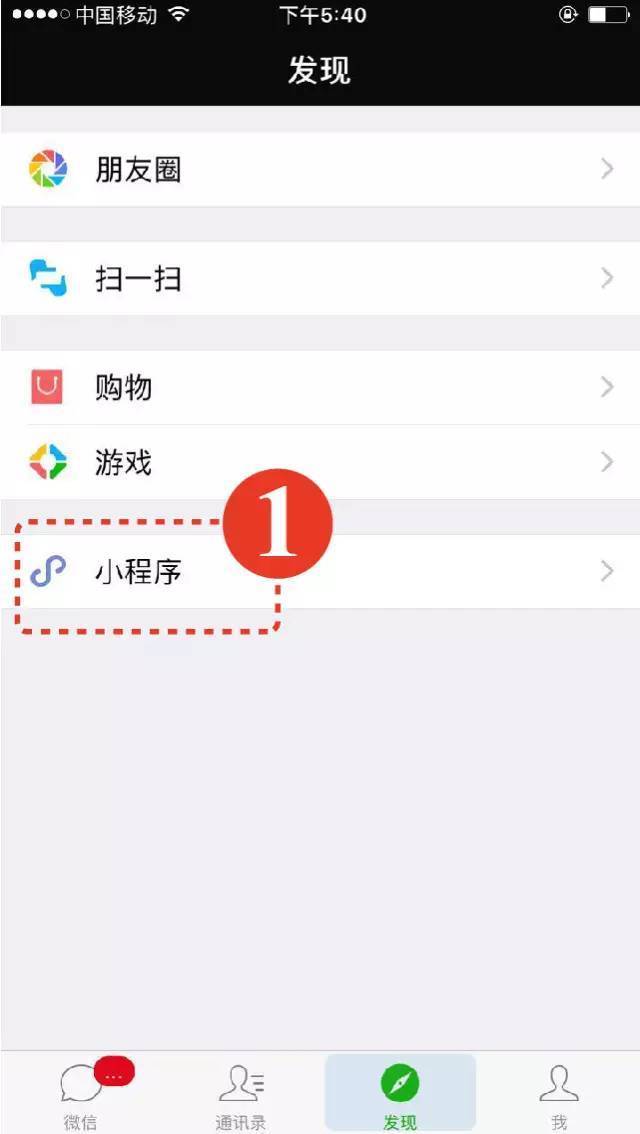Switch to the 通讯录 contacts tab
640x1134 pixels.
tap(240, 1094)
